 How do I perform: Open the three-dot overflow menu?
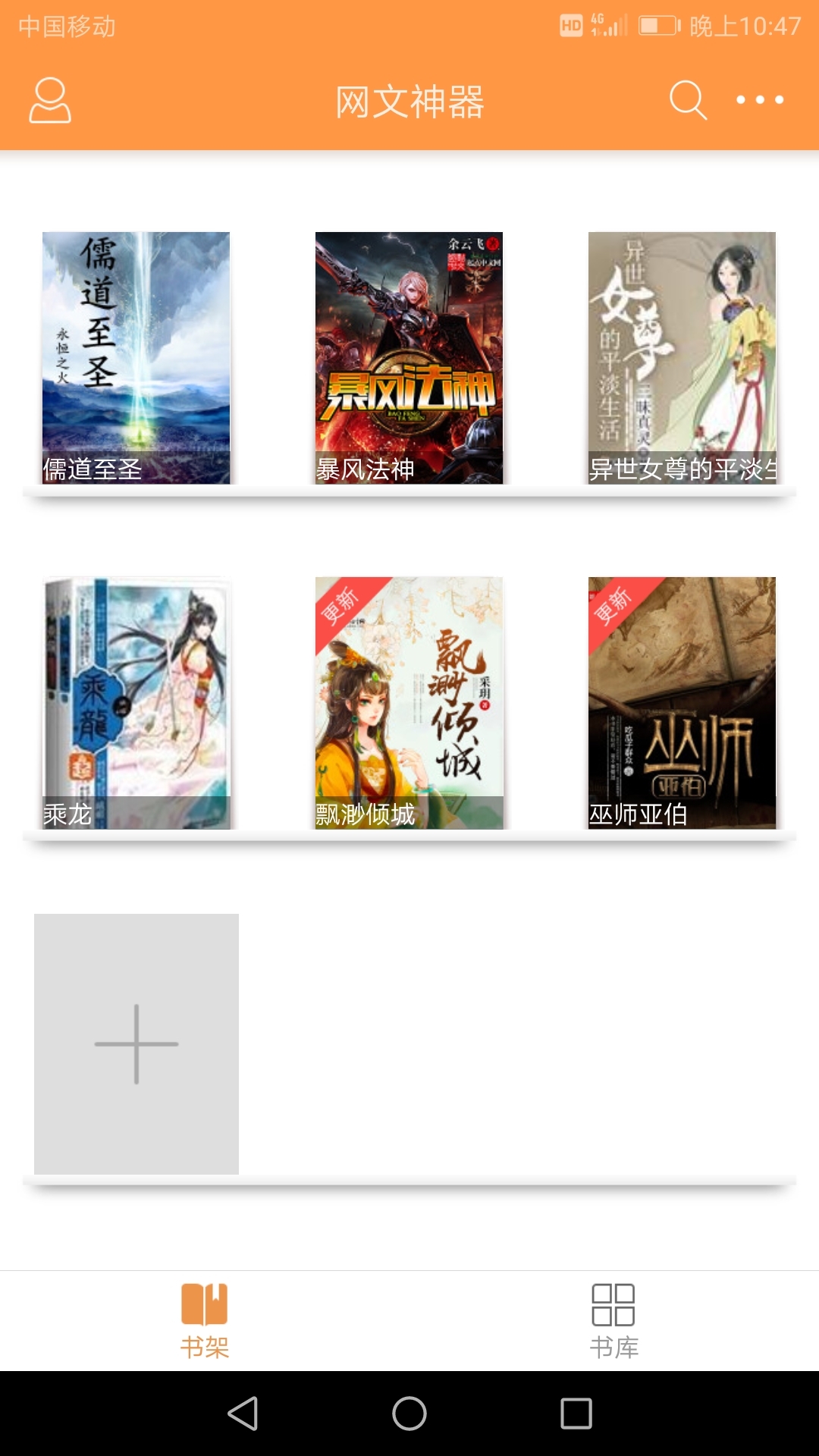pyautogui.click(x=759, y=100)
